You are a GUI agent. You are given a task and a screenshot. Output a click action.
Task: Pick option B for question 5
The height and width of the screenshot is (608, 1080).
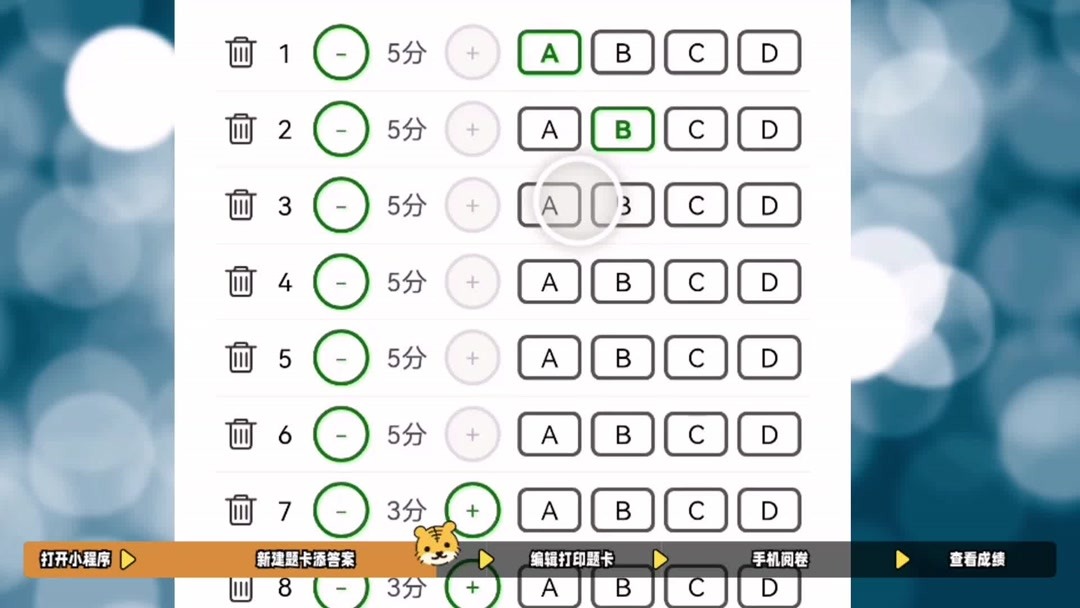(x=622, y=358)
